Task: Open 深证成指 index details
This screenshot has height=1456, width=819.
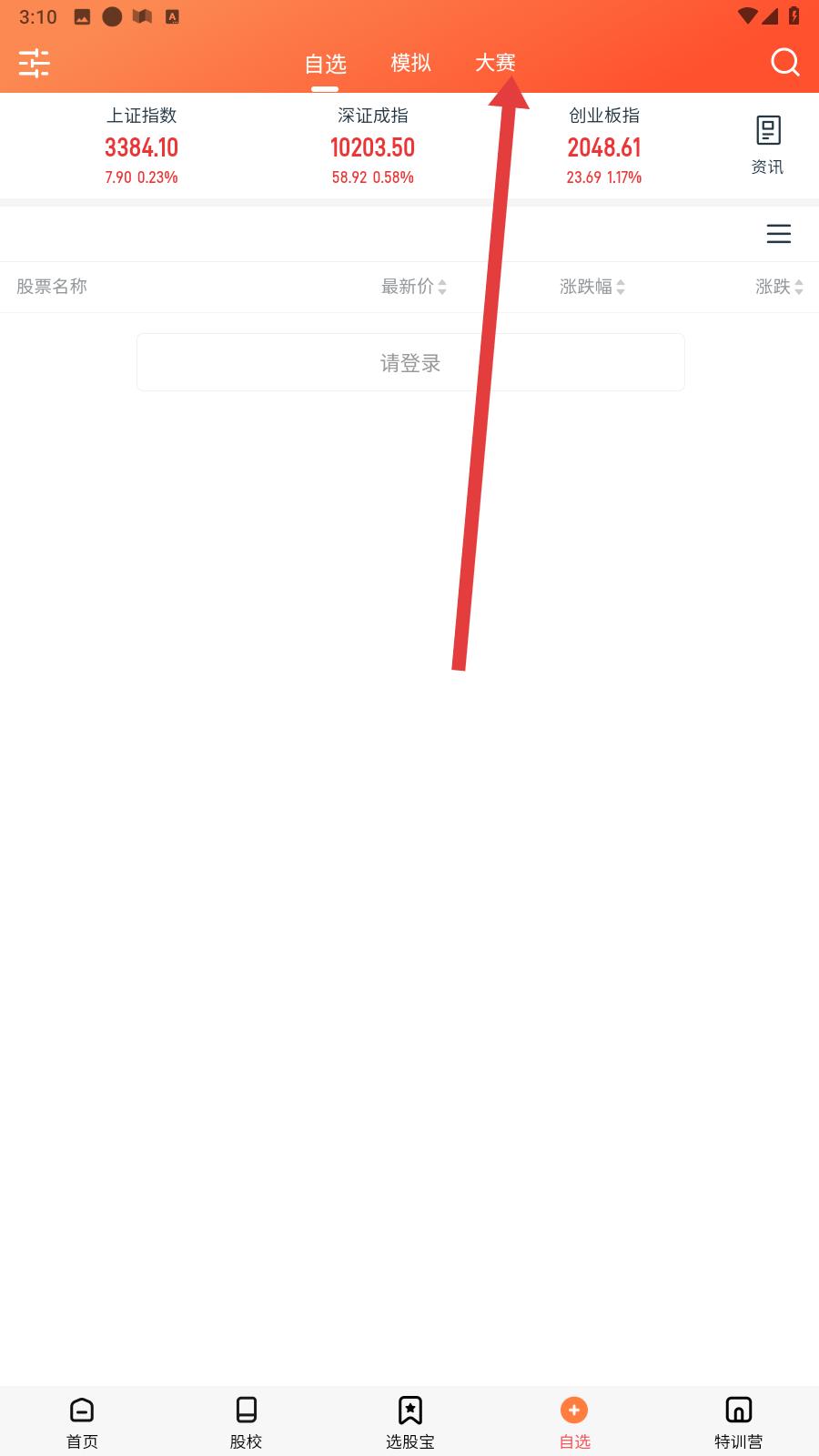Action: coord(372,146)
